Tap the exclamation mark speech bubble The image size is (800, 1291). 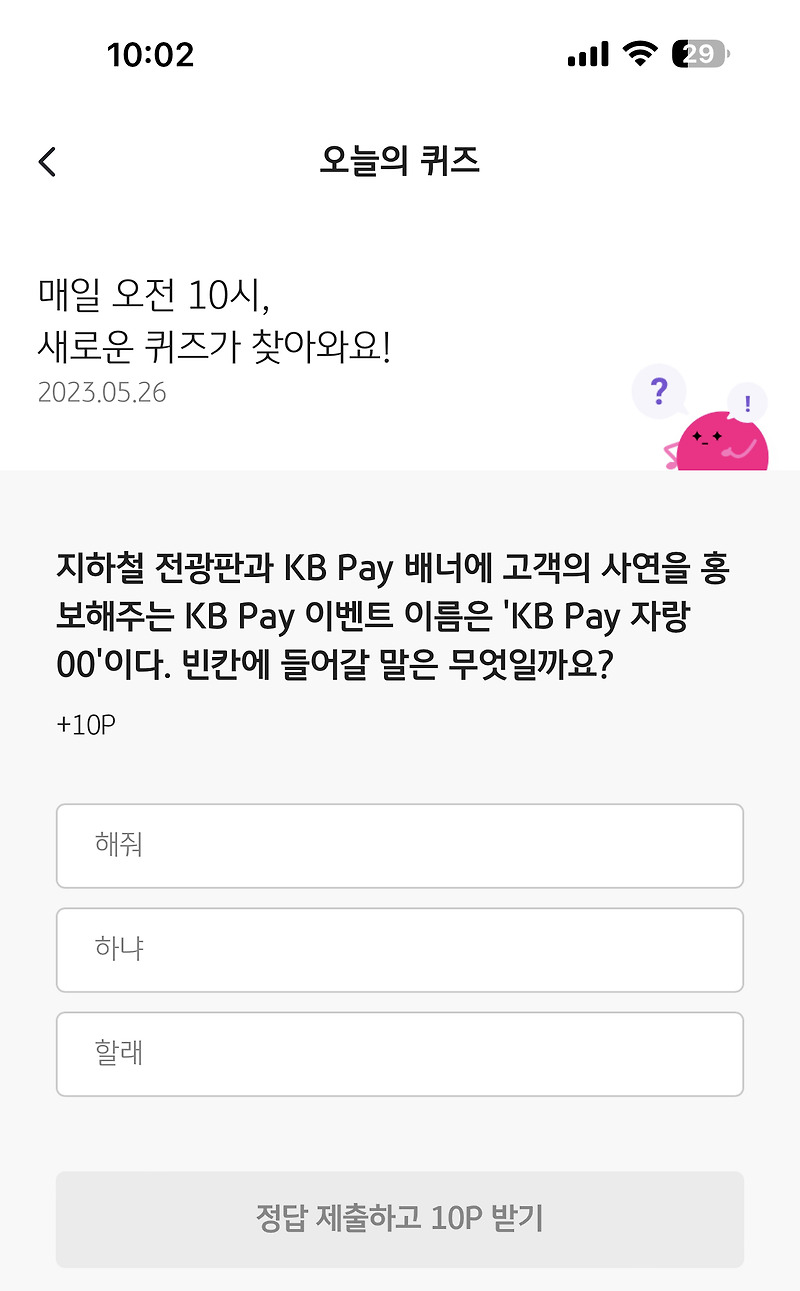click(746, 403)
